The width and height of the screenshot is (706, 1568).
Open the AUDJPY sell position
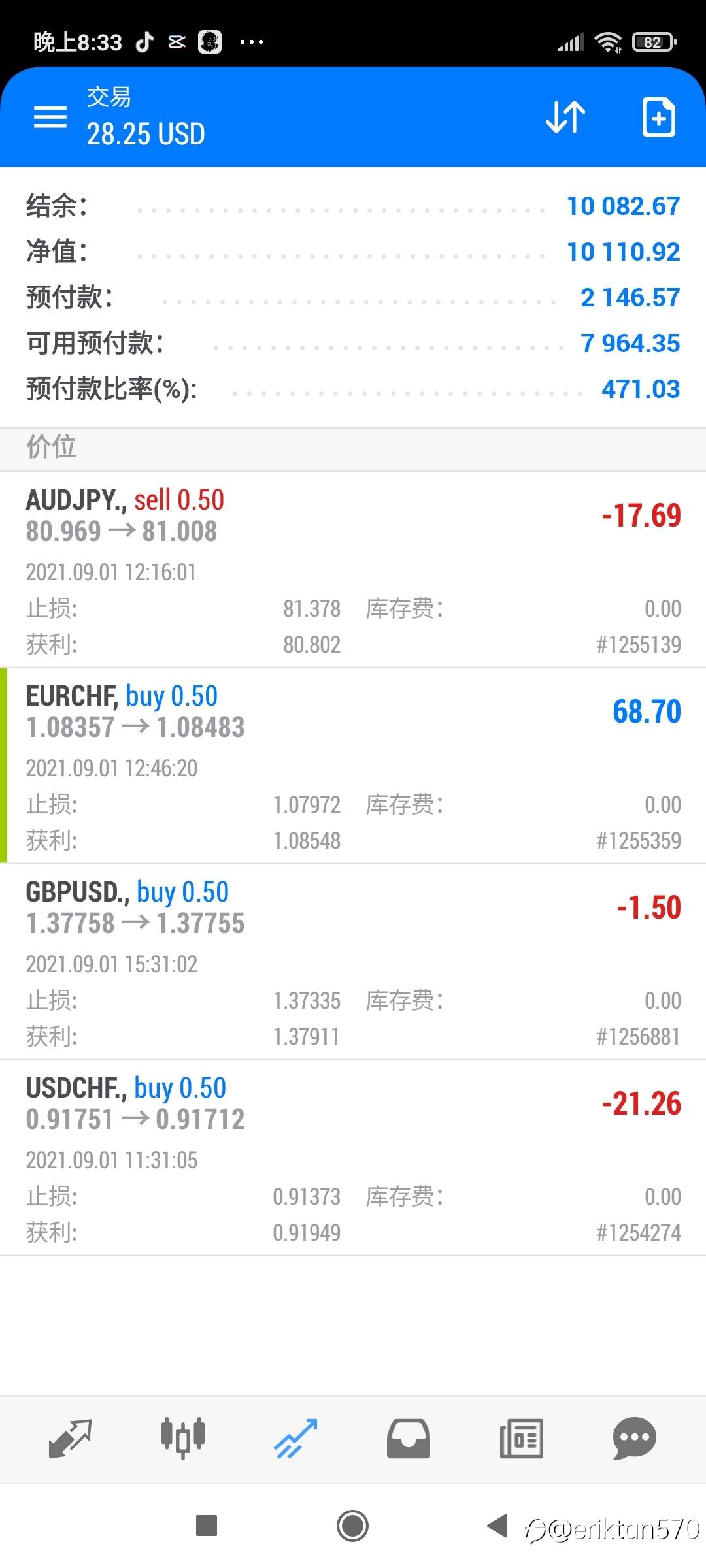353,570
